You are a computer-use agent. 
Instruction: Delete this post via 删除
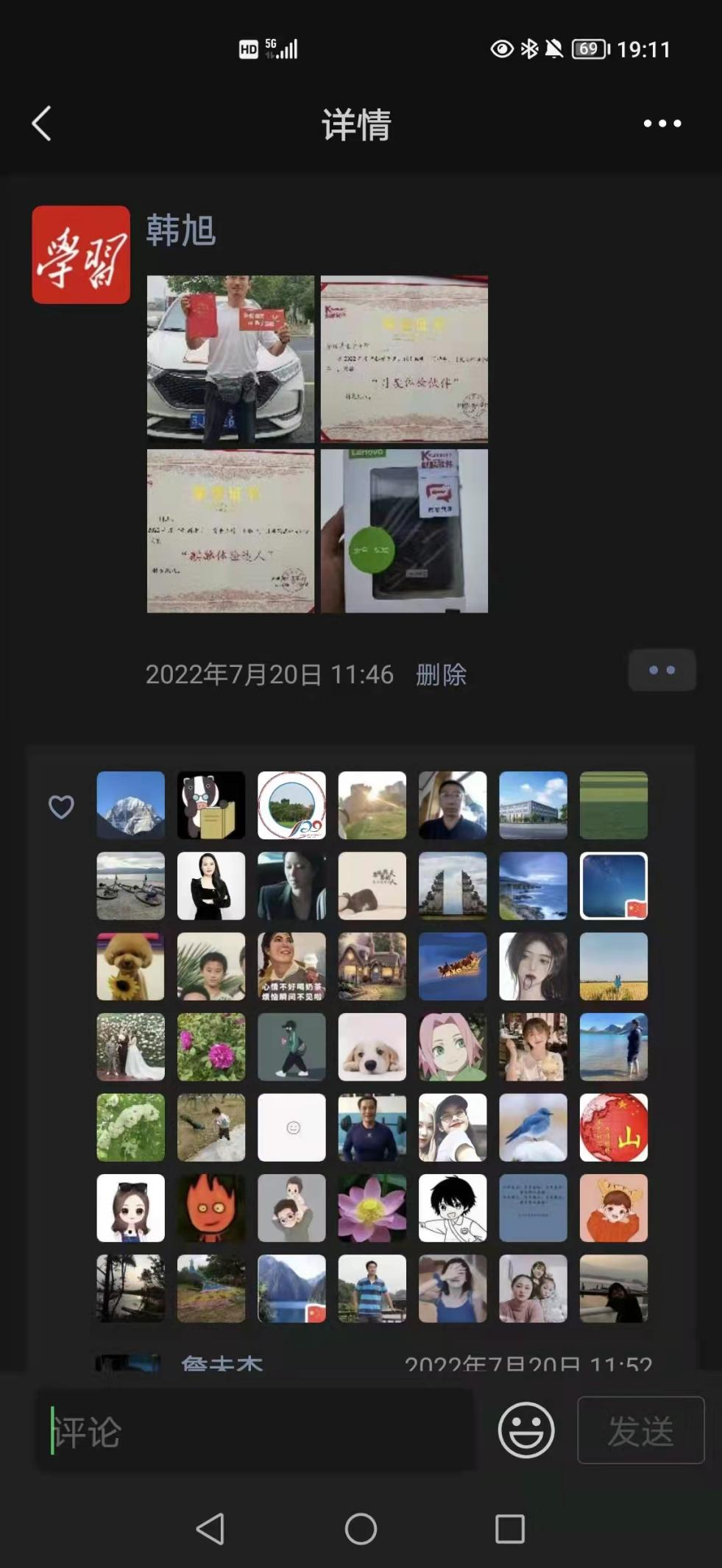(x=441, y=674)
